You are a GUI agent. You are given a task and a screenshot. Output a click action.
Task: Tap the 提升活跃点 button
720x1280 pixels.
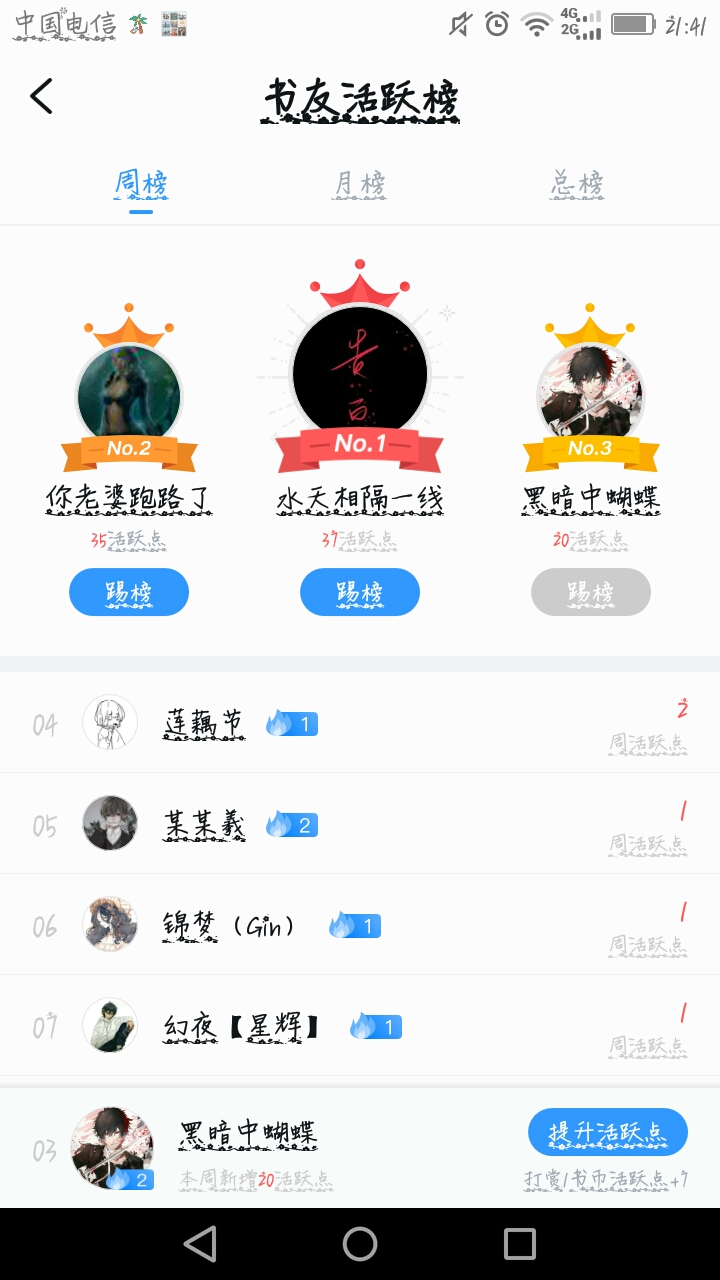click(608, 1133)
